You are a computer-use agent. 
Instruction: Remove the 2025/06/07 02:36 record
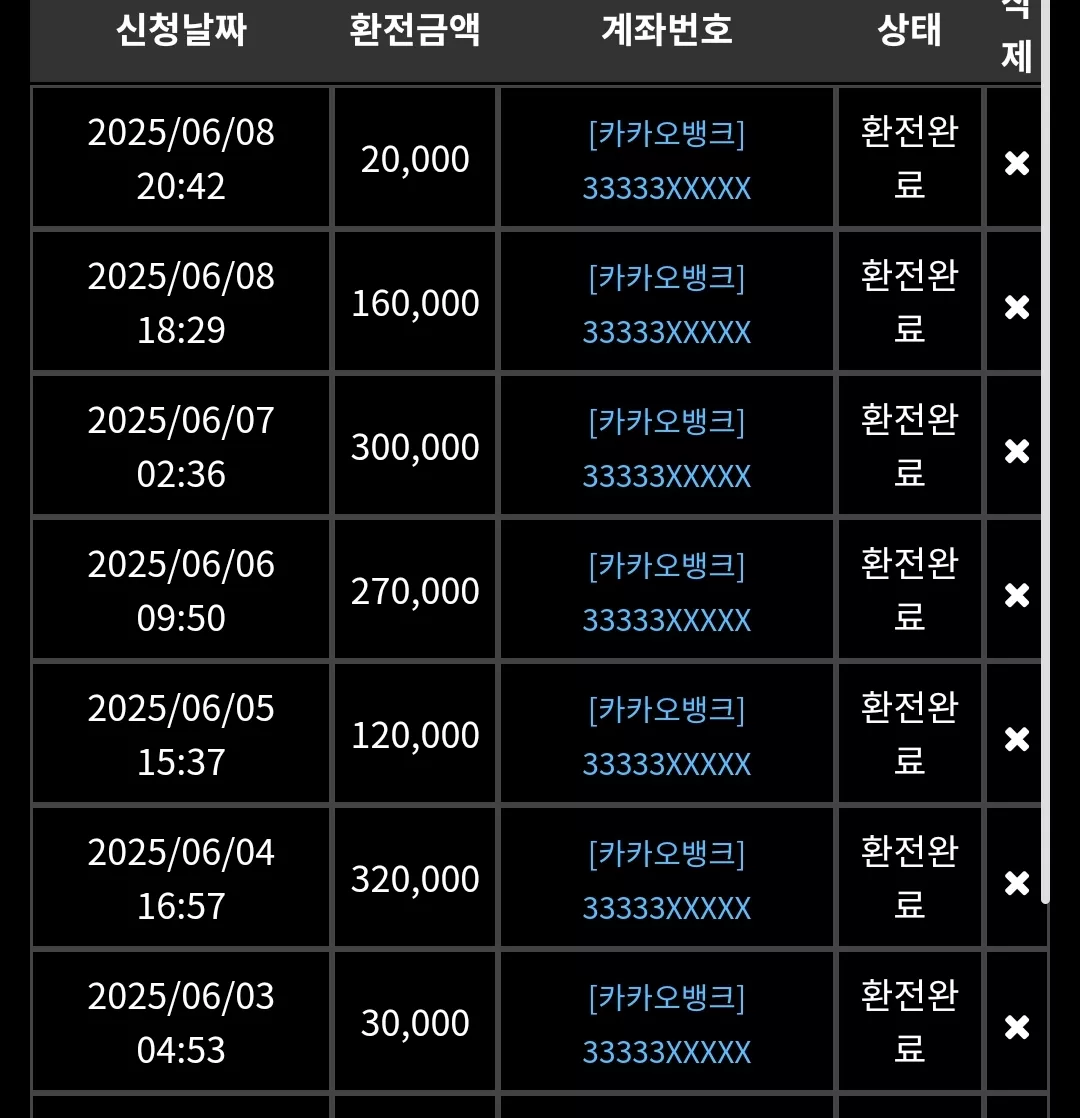point(1017,451)
